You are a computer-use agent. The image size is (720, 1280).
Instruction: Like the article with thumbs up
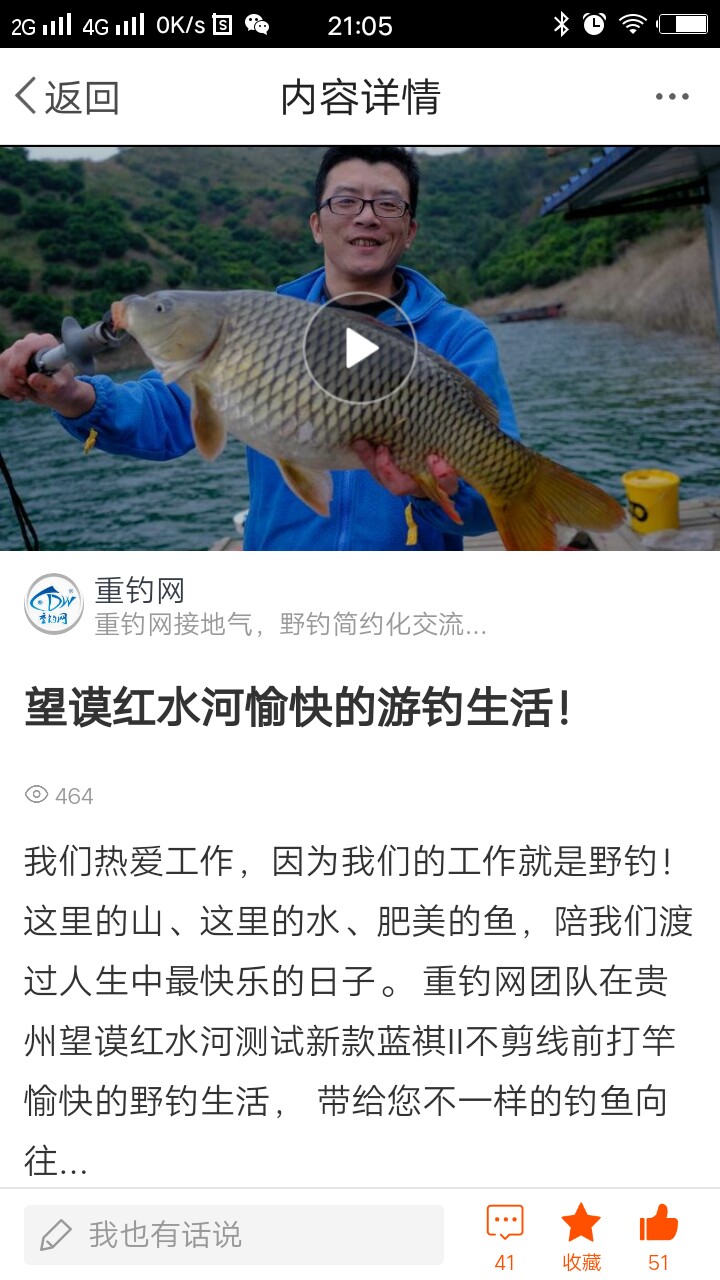pos(658,1237)
